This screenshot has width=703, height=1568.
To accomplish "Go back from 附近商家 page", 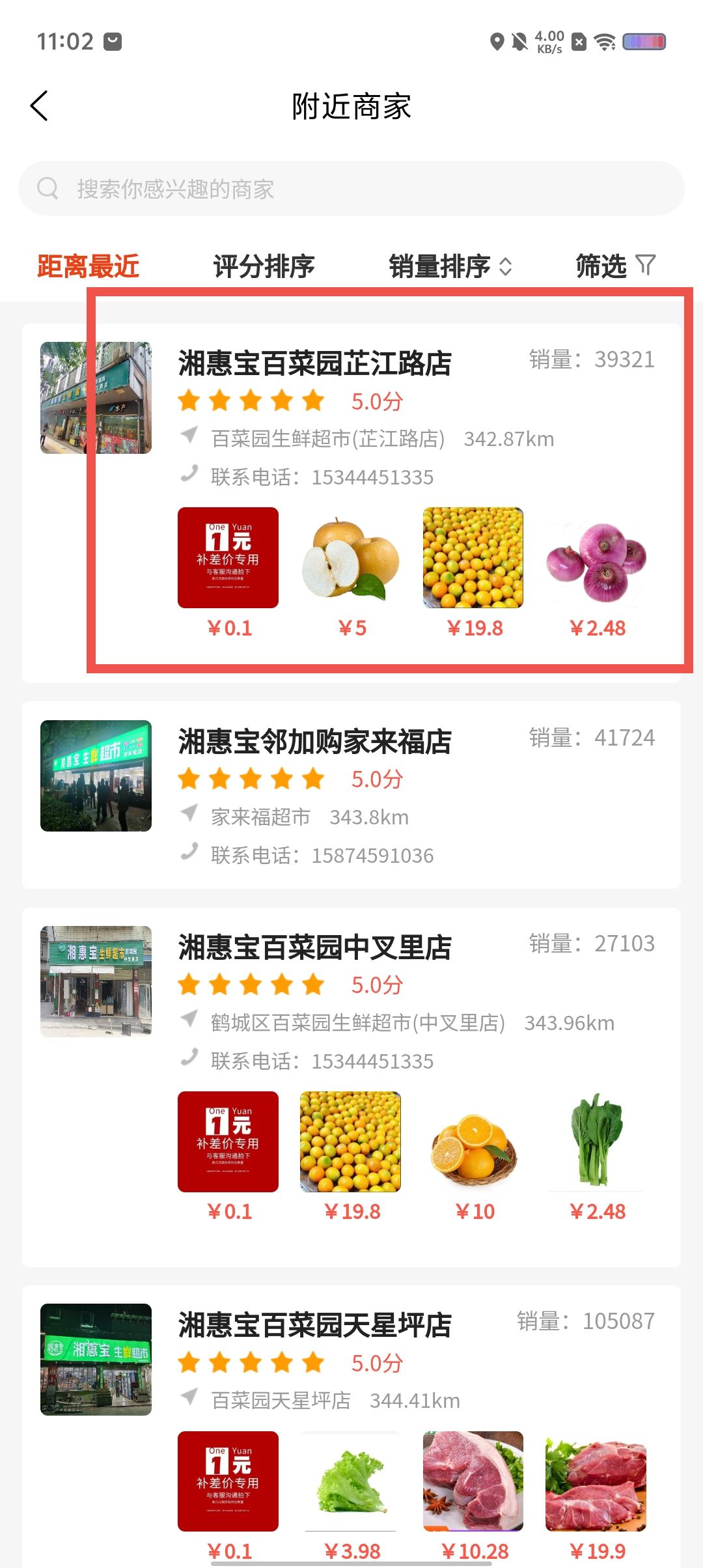I will point(39,106).
